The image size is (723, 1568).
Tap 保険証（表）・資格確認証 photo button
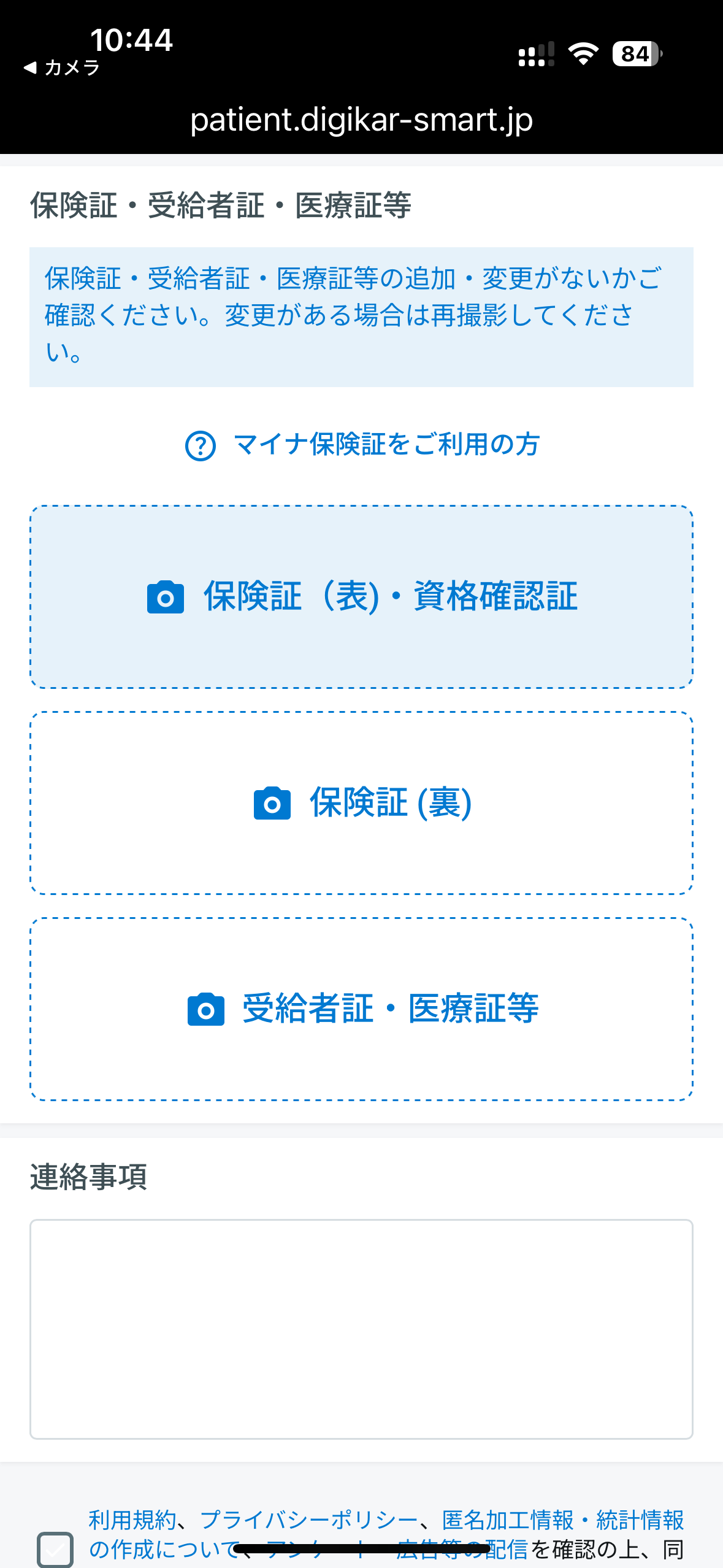[362, 597]
